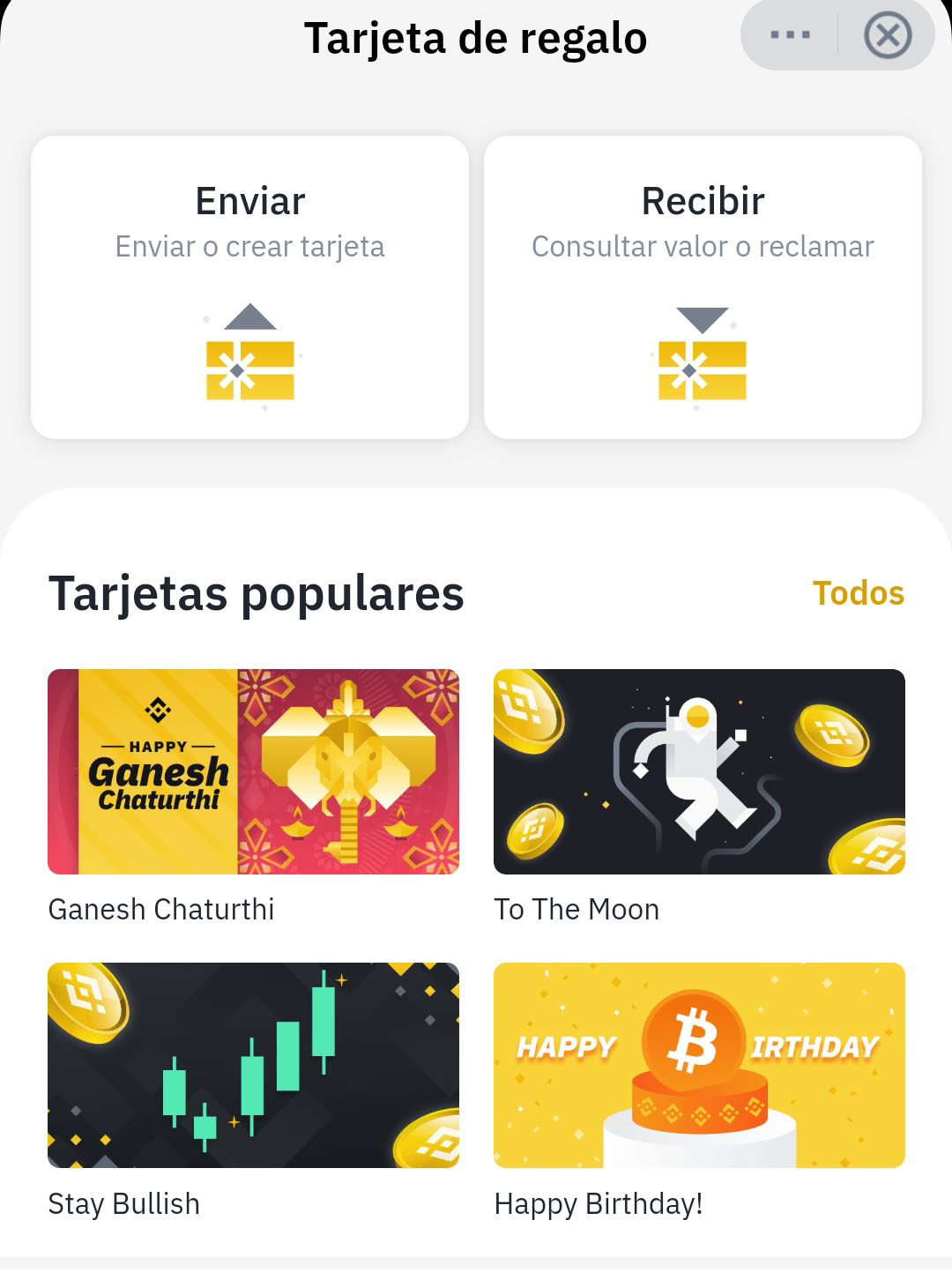Tap the downward arrow above the Recibir gift
This screenshot has height=1280, width=952.
(701, 320)
